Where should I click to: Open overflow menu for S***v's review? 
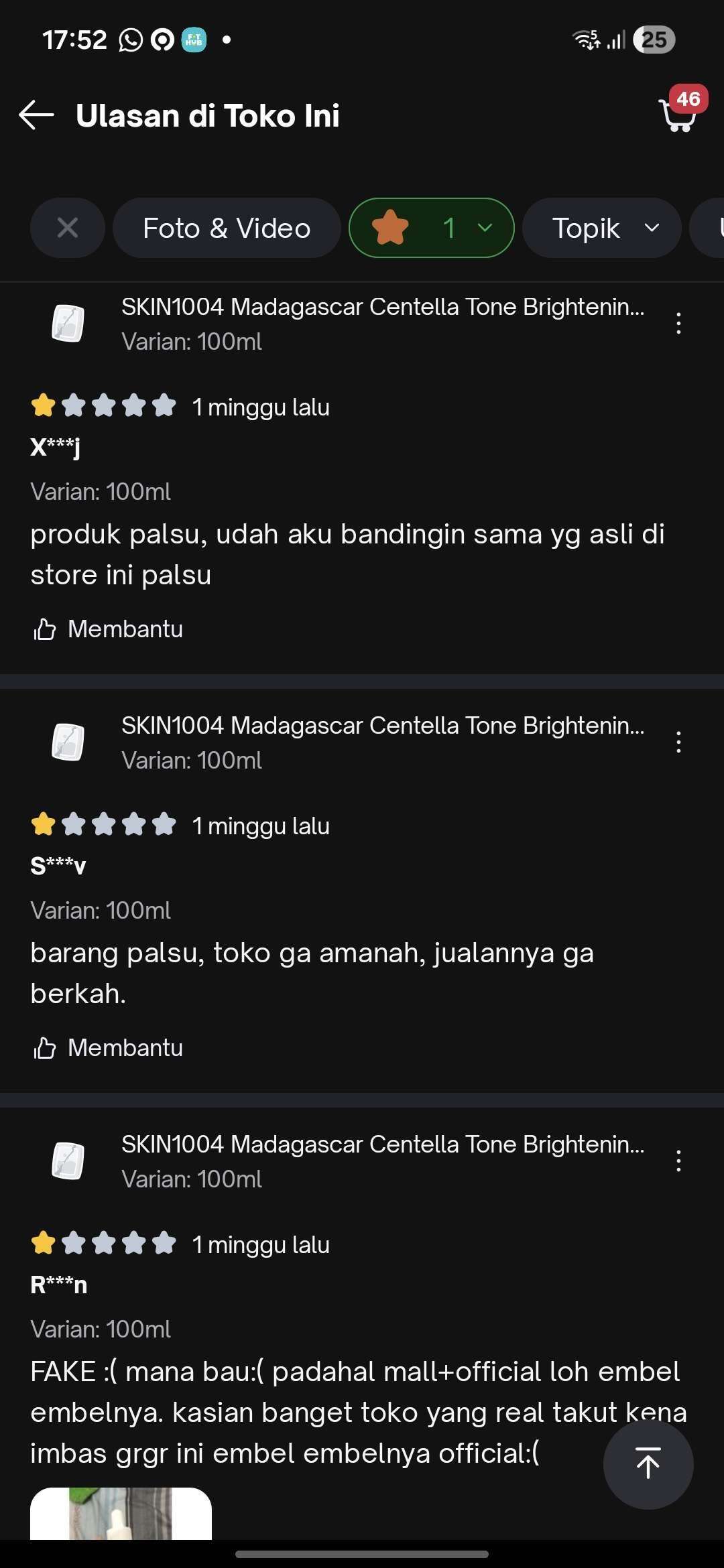point(678,742)
